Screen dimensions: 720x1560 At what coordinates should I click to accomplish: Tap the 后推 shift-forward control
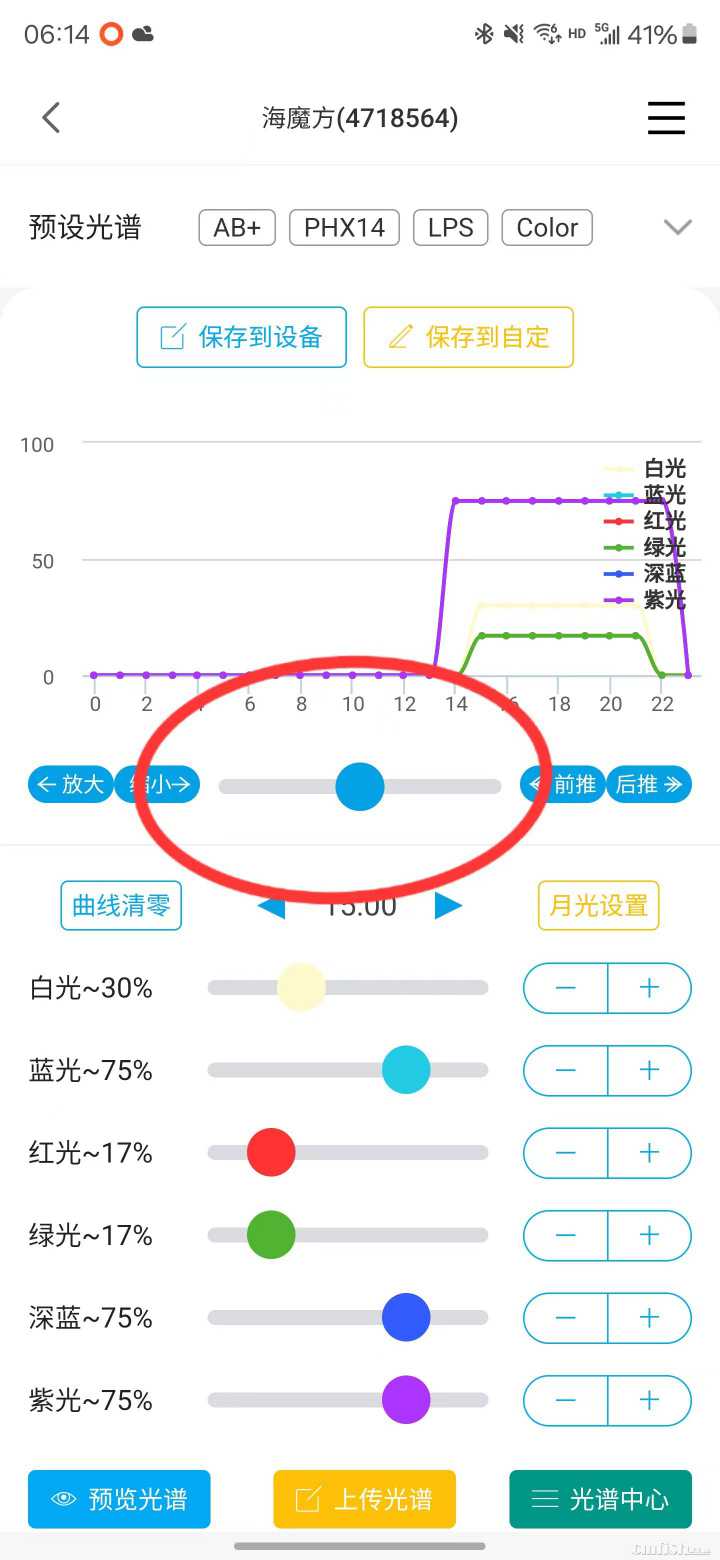pyautogui.click(x=649, y=785)
